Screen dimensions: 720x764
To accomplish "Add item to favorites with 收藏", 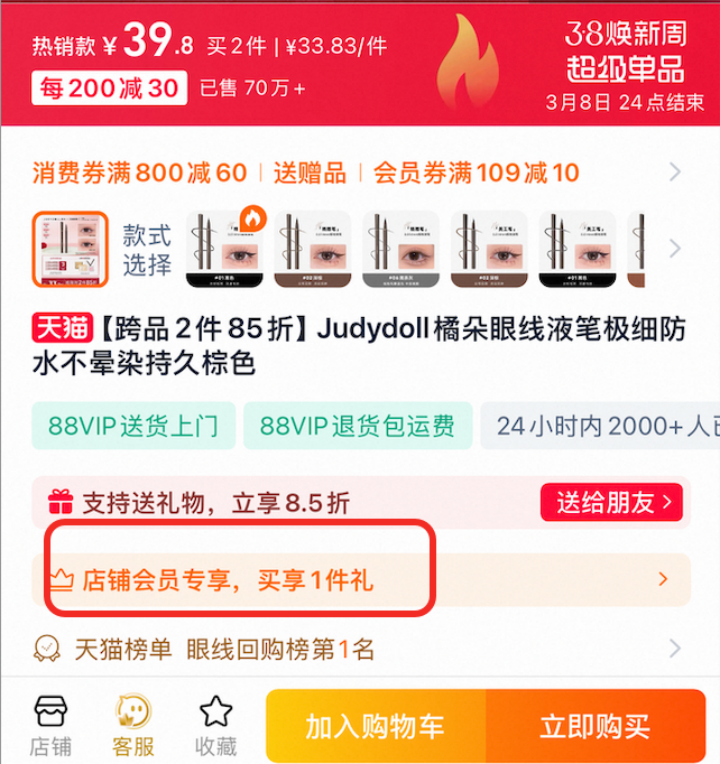I will [x=216, y=725].
